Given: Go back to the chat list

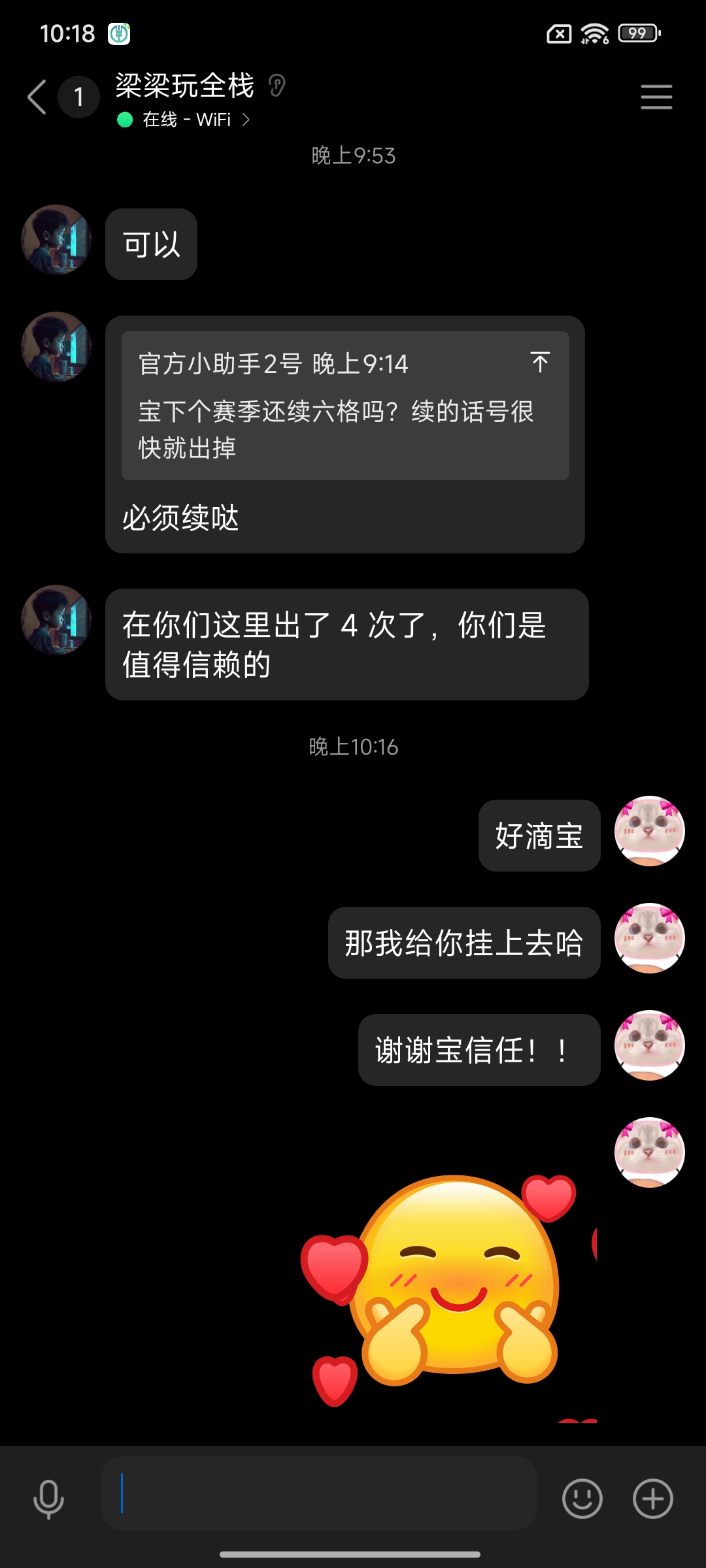Looking at the screenshot, I should 37,97.
